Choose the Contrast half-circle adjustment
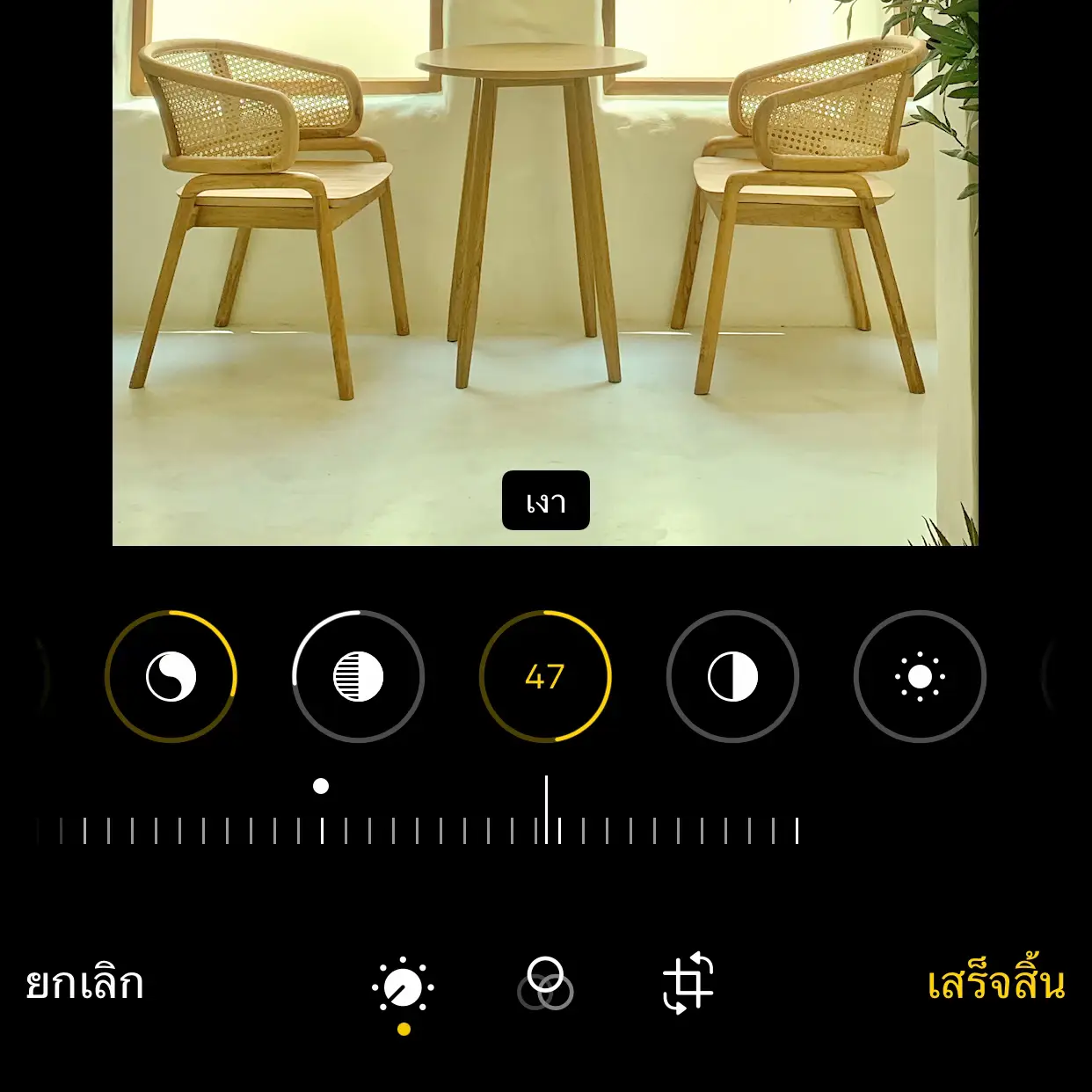Viewport: 1092px width, 1092px height. (x=732, y=676)
